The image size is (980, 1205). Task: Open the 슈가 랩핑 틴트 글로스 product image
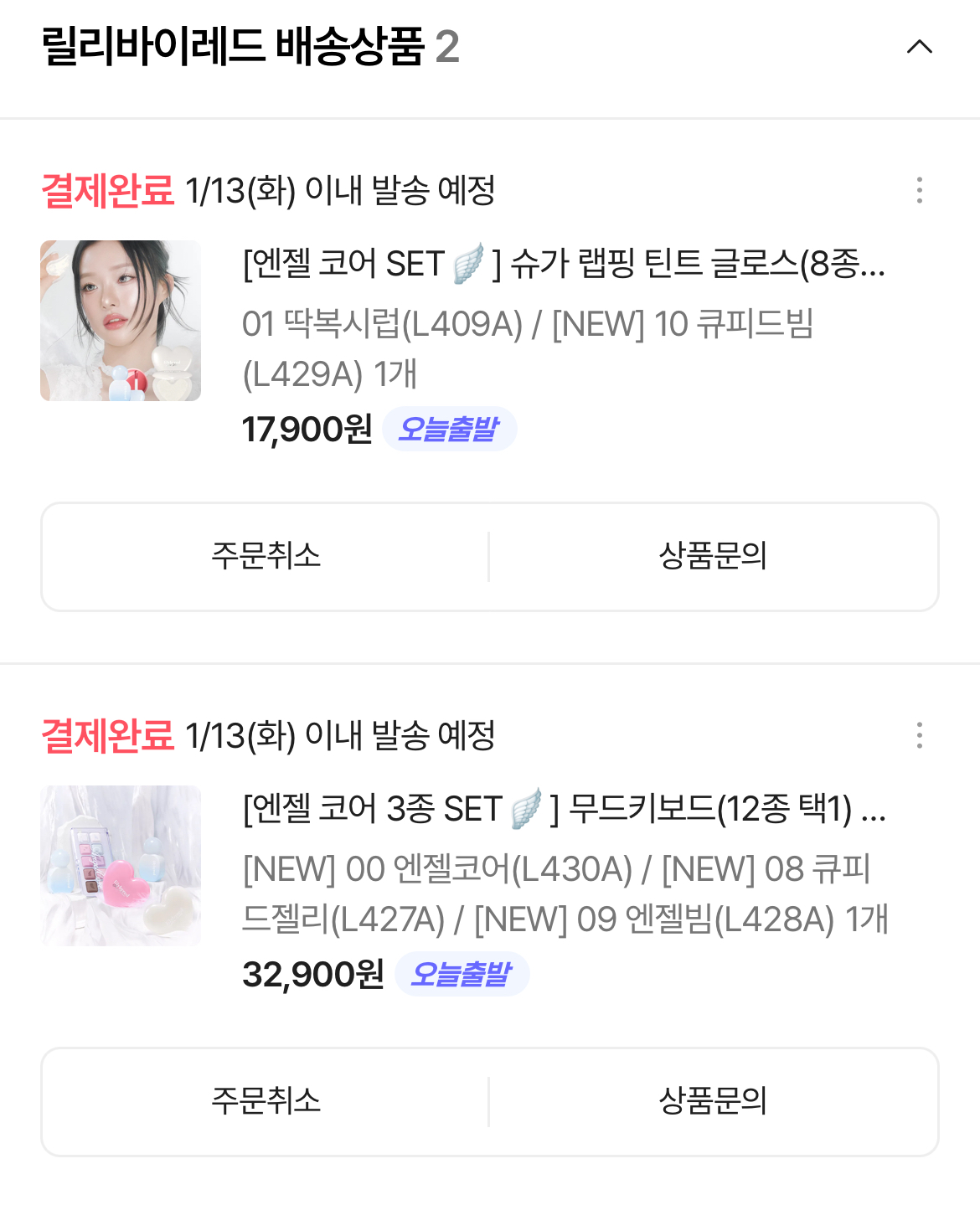click(x=121, y=321)
